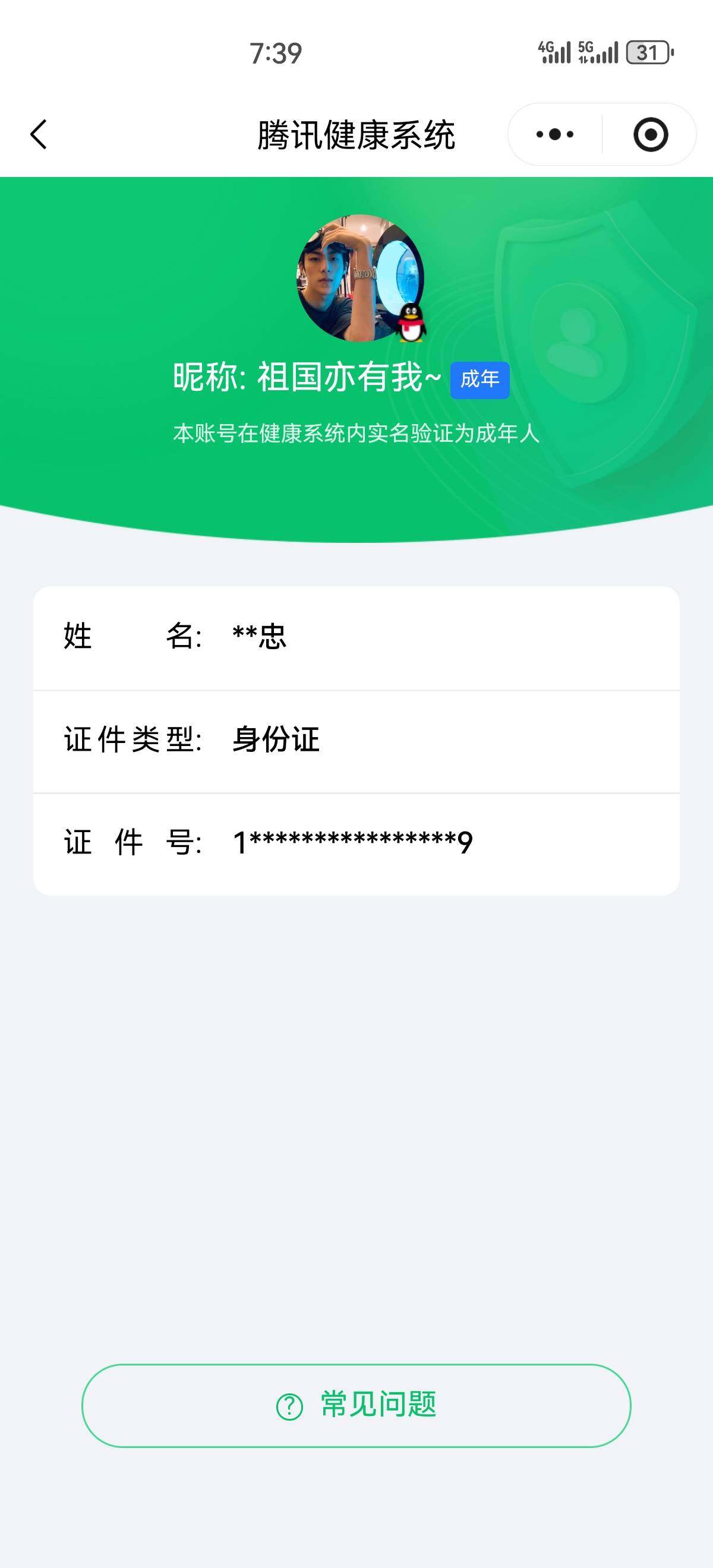Tap the battery indicator showing 31

pyautogui.click(x=646, y=52)
